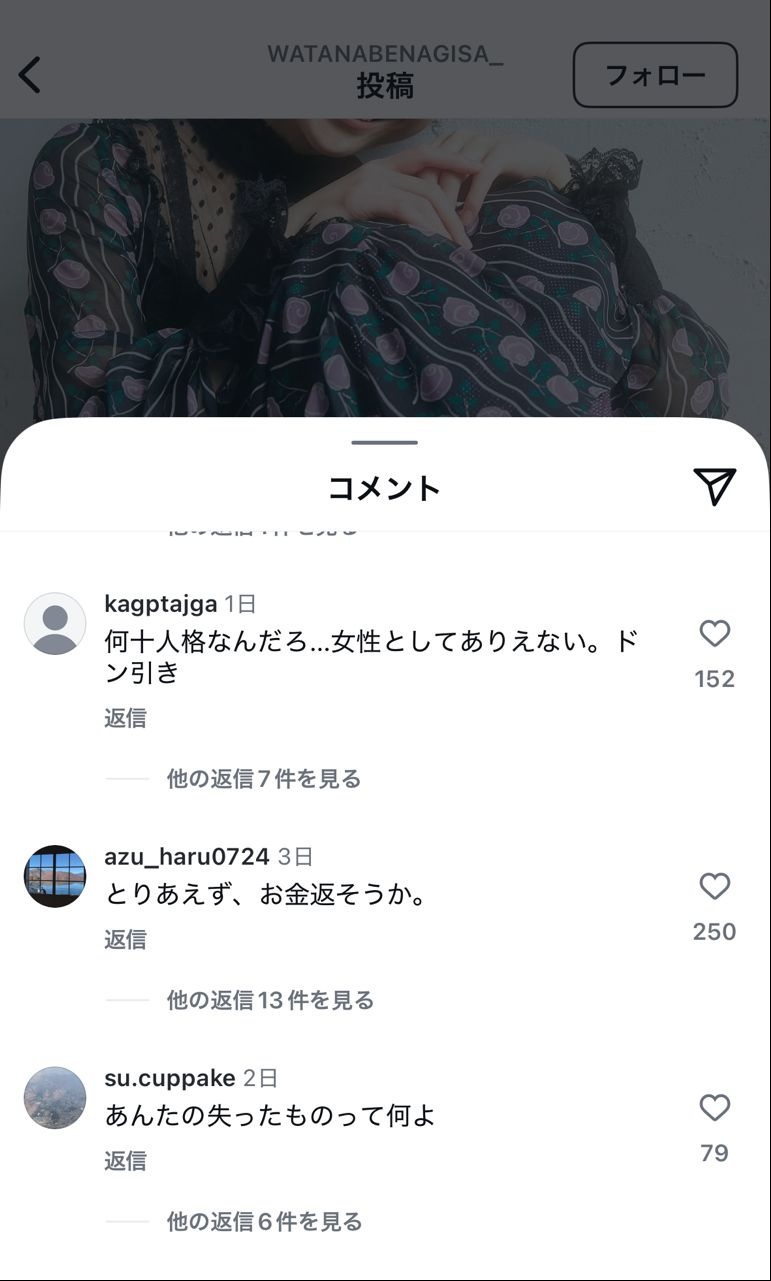The image size is (771, 1281).
Task: Like kagptajga's comment with the heart icon
Action: tap(714, 633)
